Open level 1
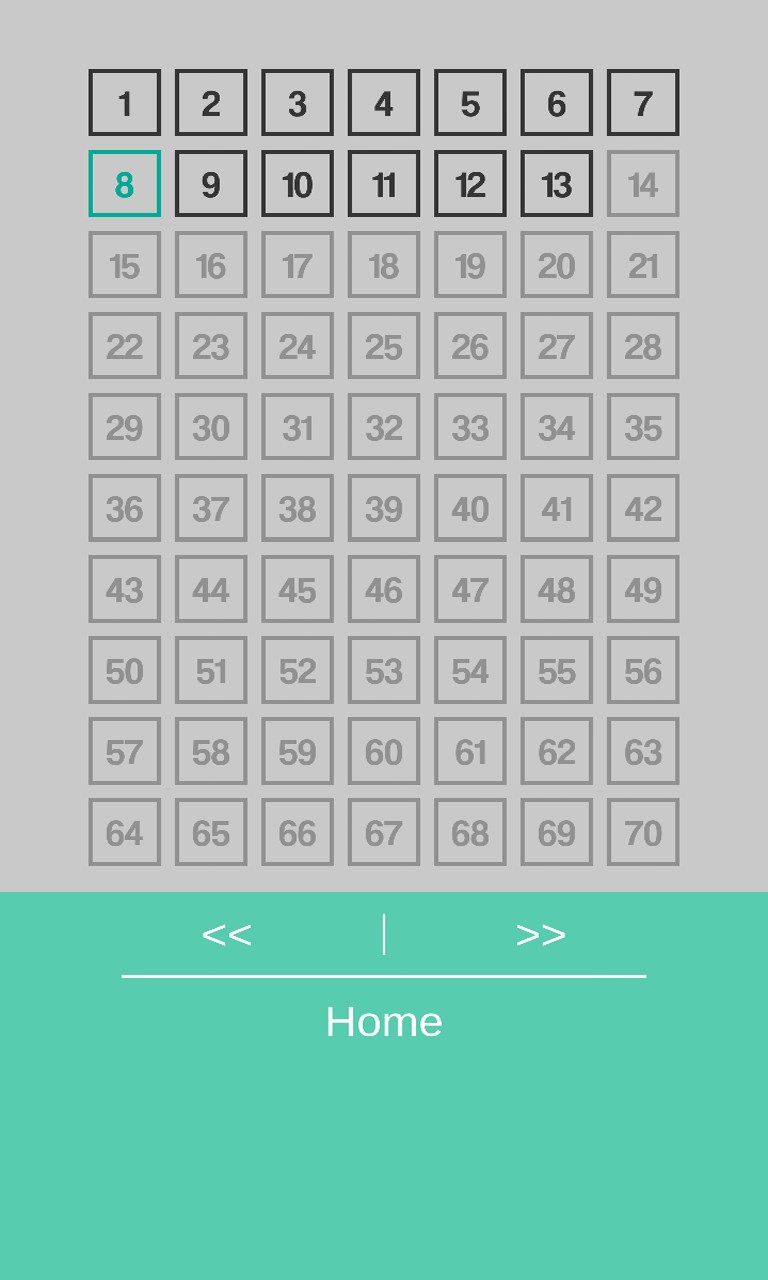Viewport: 768px width, 1280px height. [124, 103]
